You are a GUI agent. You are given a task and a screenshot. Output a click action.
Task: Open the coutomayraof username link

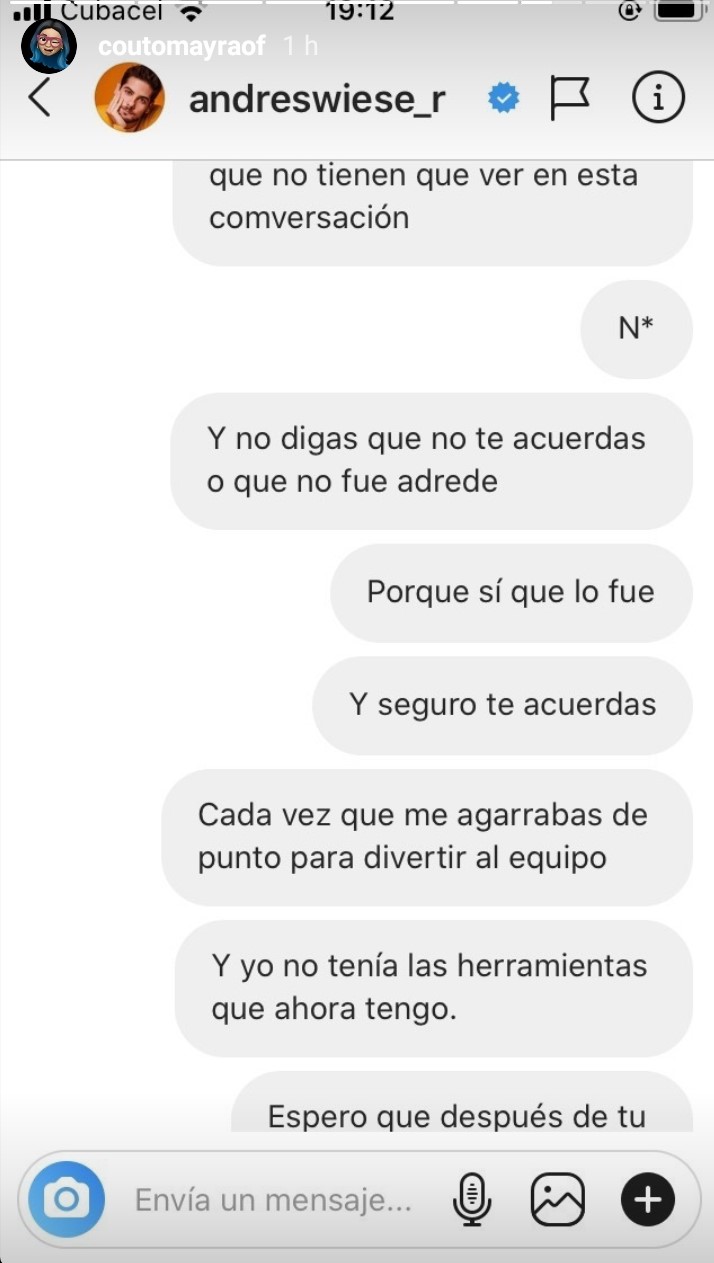[x=182, y=46]
